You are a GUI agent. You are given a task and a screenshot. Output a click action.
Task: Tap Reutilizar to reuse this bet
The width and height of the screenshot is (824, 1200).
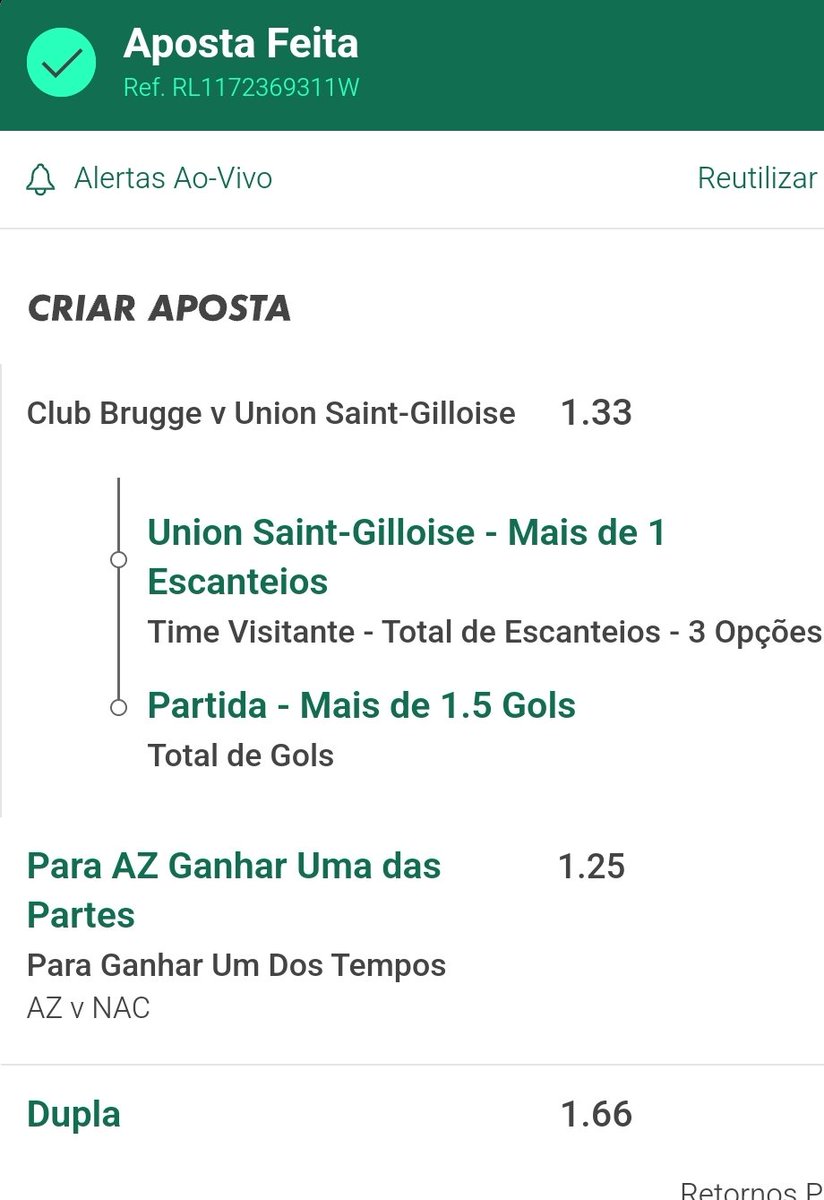point(757,179)
